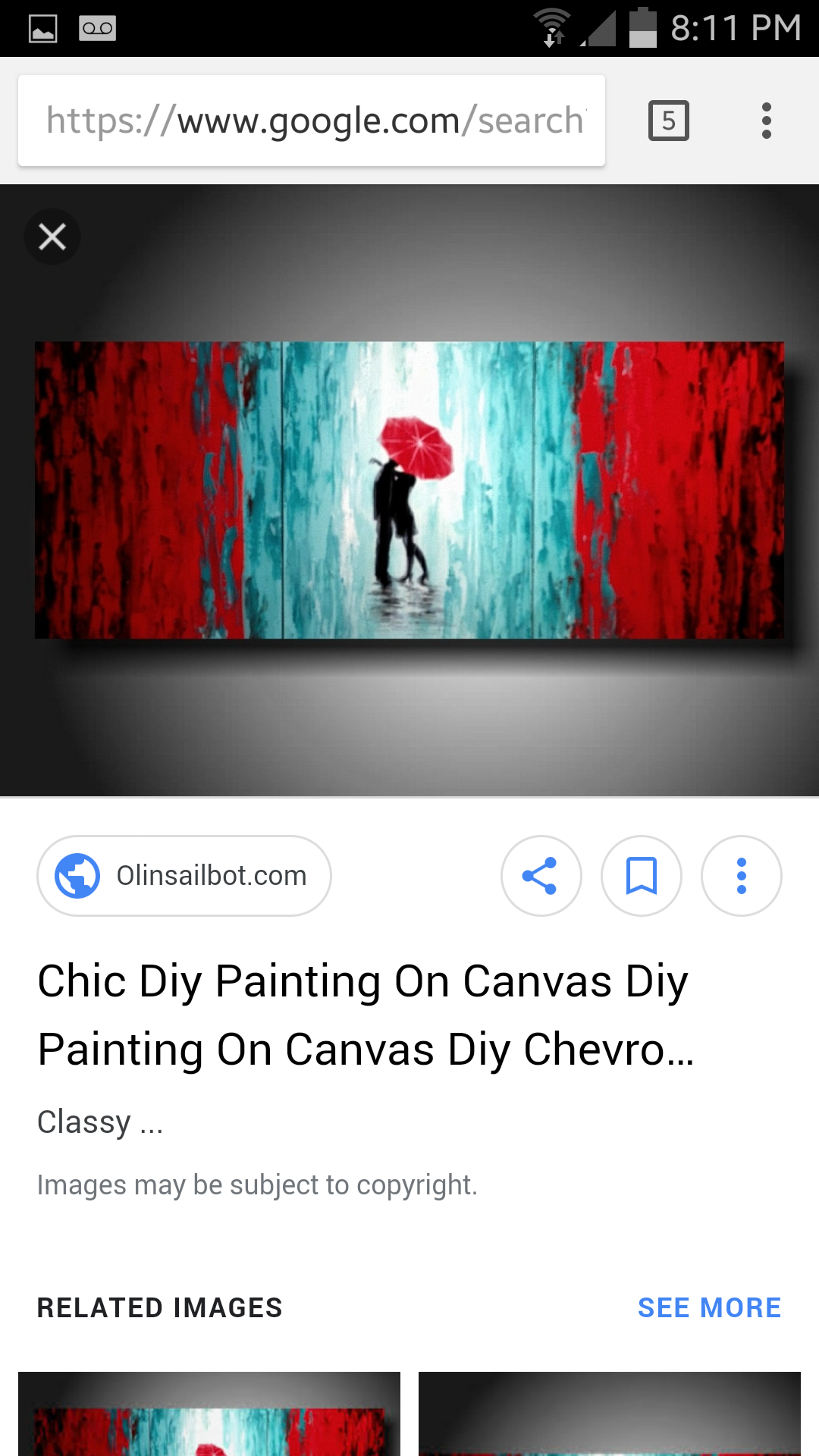
Task: Open the tab switcher showing 5 tabs
Action: pyautogui.click(x=668, y=121)
